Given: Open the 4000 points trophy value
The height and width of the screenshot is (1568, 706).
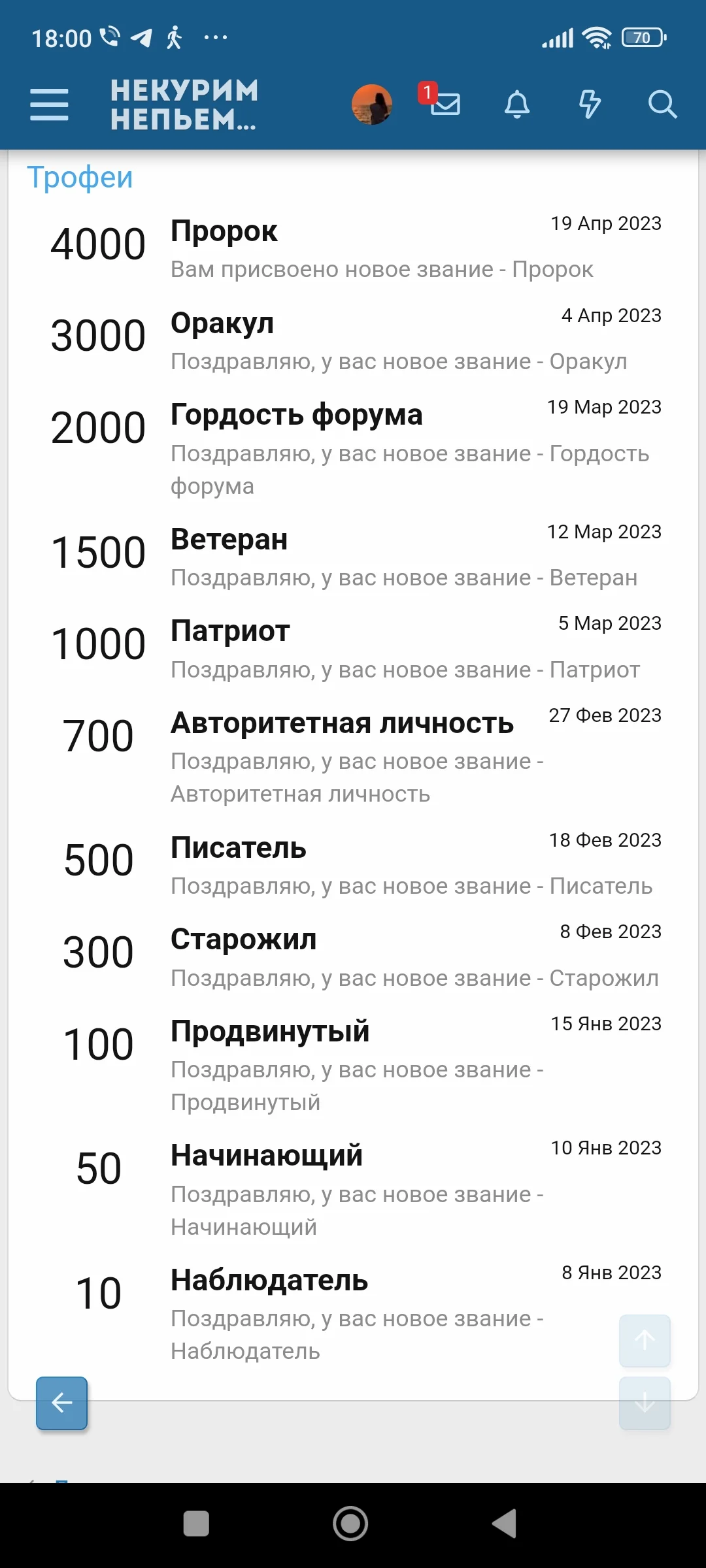Looking at the screenshot, I should pos(98,243).
